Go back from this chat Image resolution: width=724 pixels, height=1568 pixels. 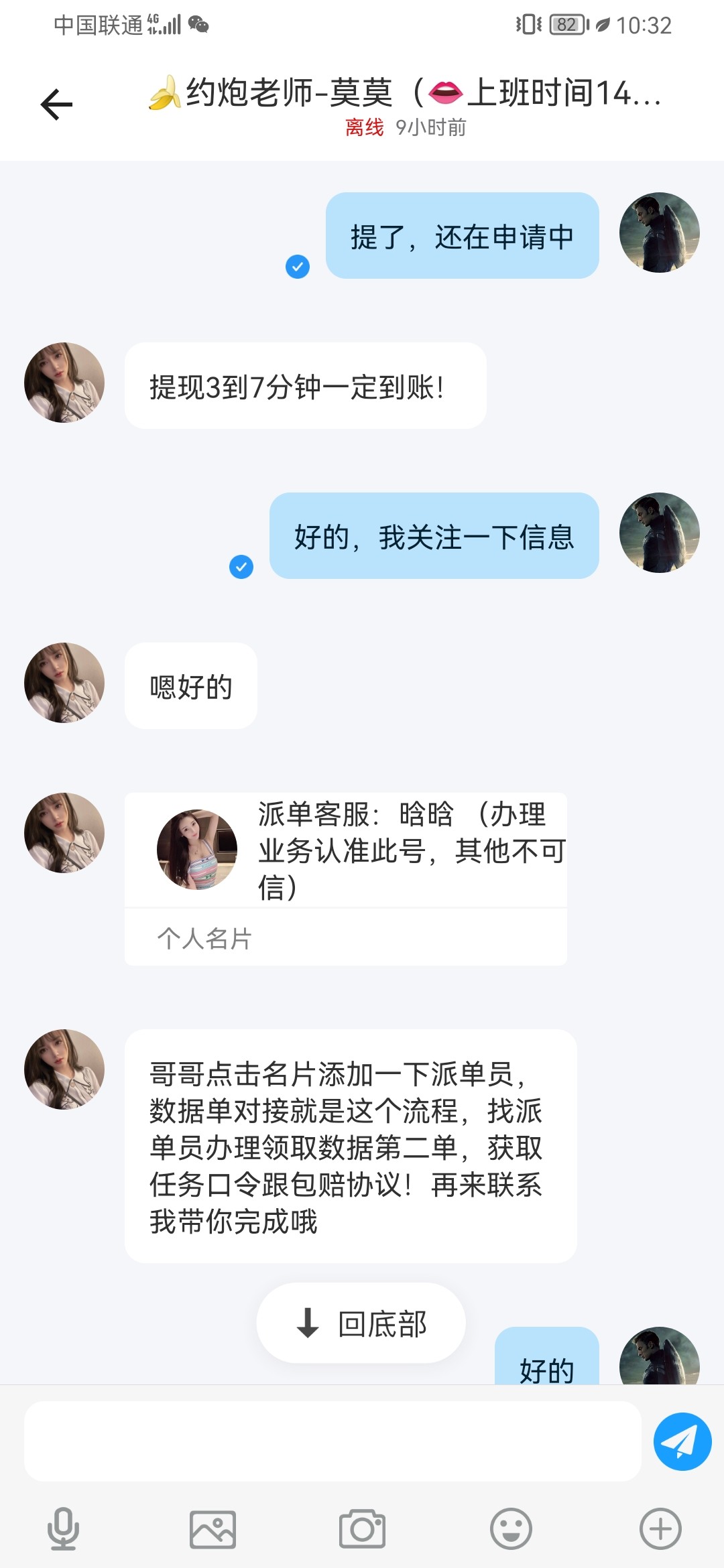56,105
